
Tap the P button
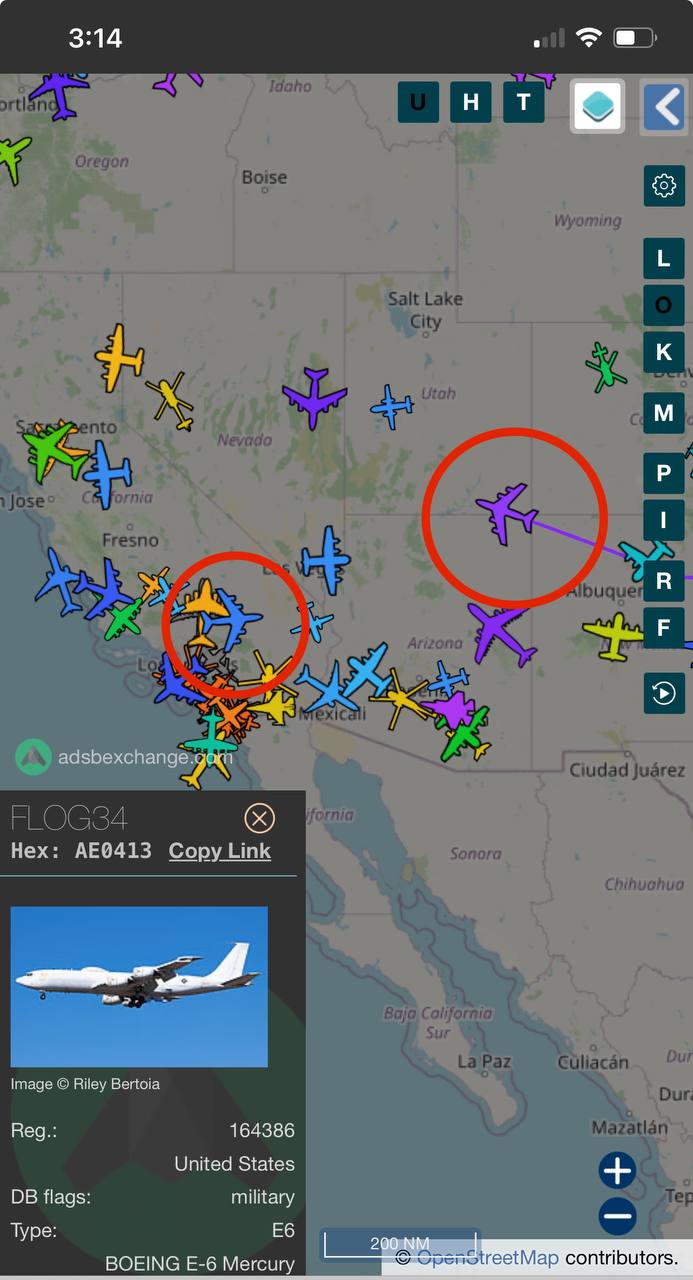(664, 473)
